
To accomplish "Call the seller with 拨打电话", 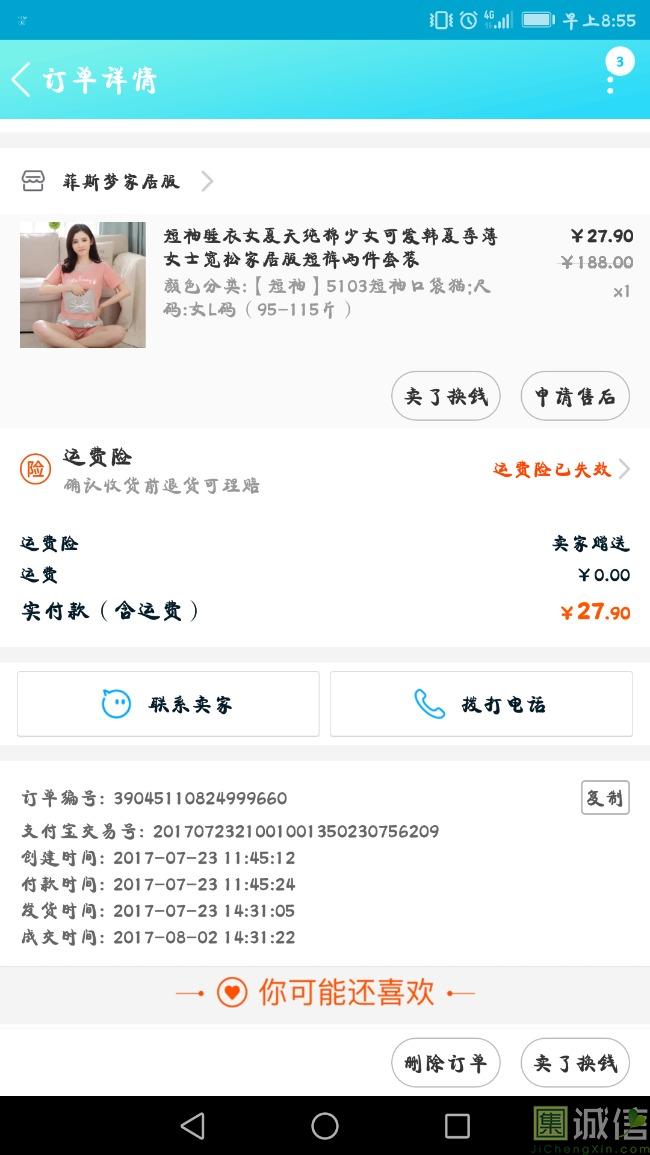I will pyautogui.click(x=481, y=704).
